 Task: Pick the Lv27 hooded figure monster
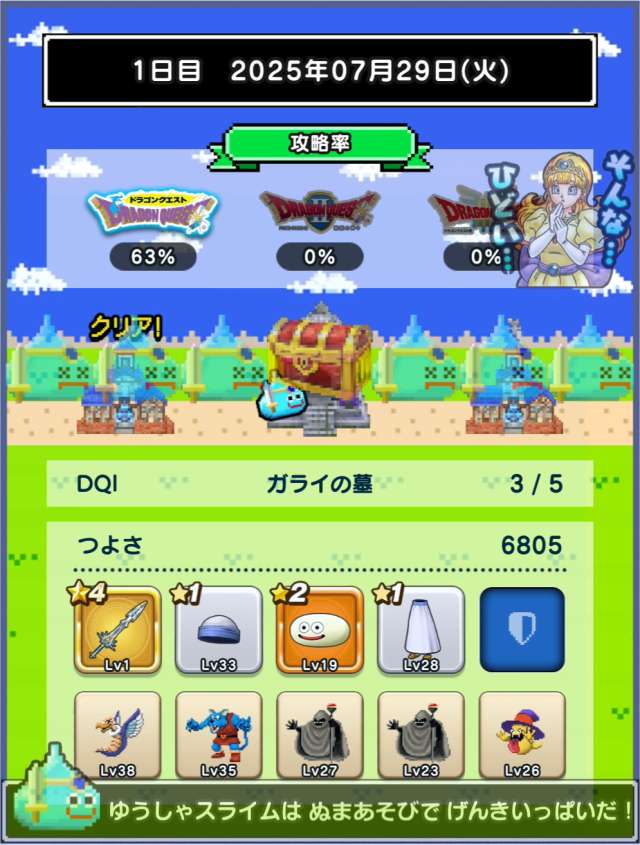[320, 735]
